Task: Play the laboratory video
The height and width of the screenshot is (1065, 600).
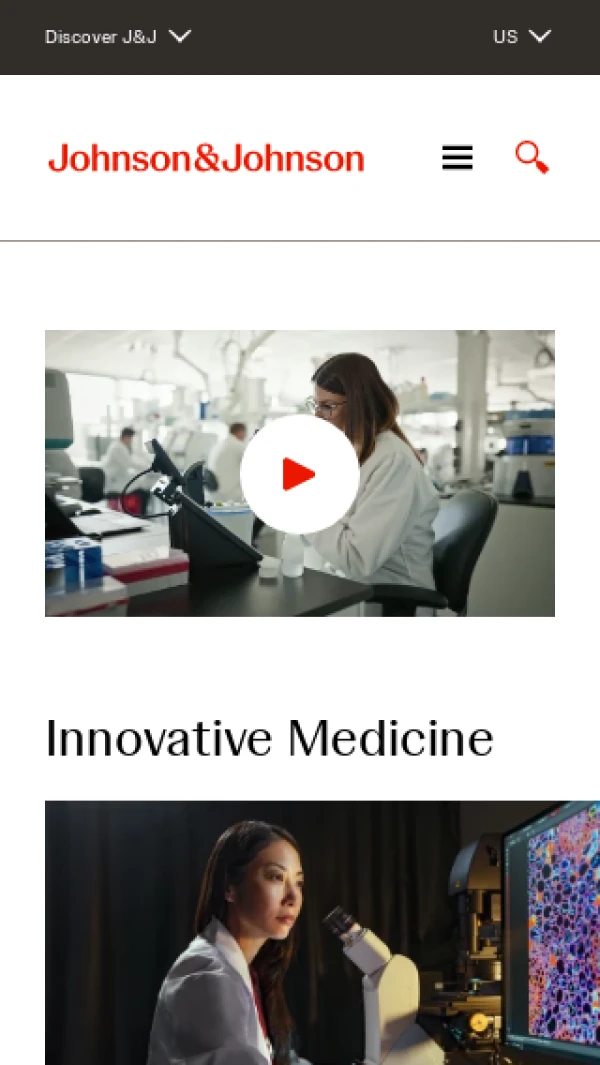Action: click(299, 474)
